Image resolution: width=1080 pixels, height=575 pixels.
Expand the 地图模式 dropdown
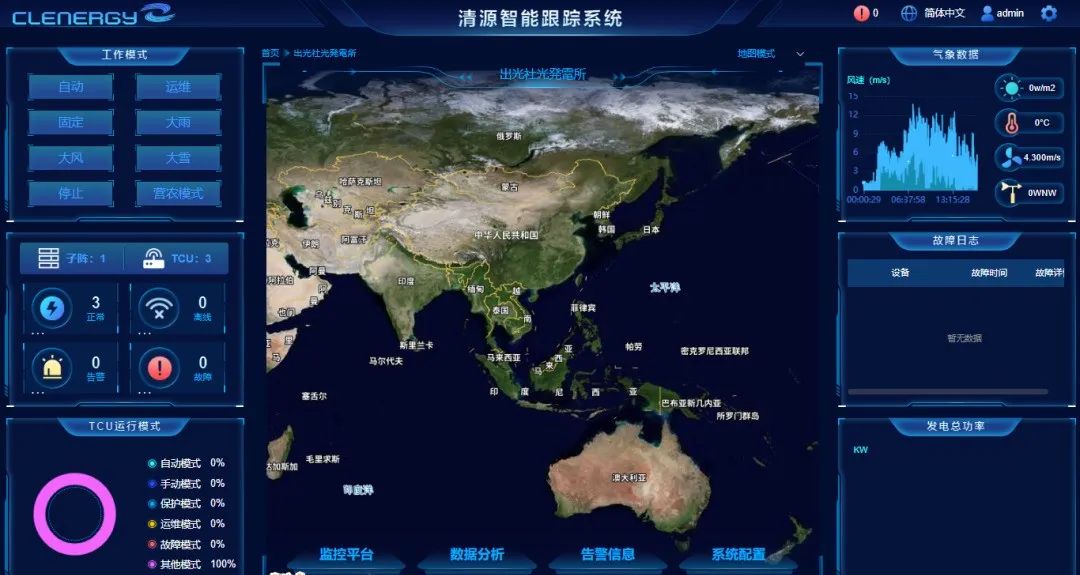pyautogui.click(x=770, y=53)
